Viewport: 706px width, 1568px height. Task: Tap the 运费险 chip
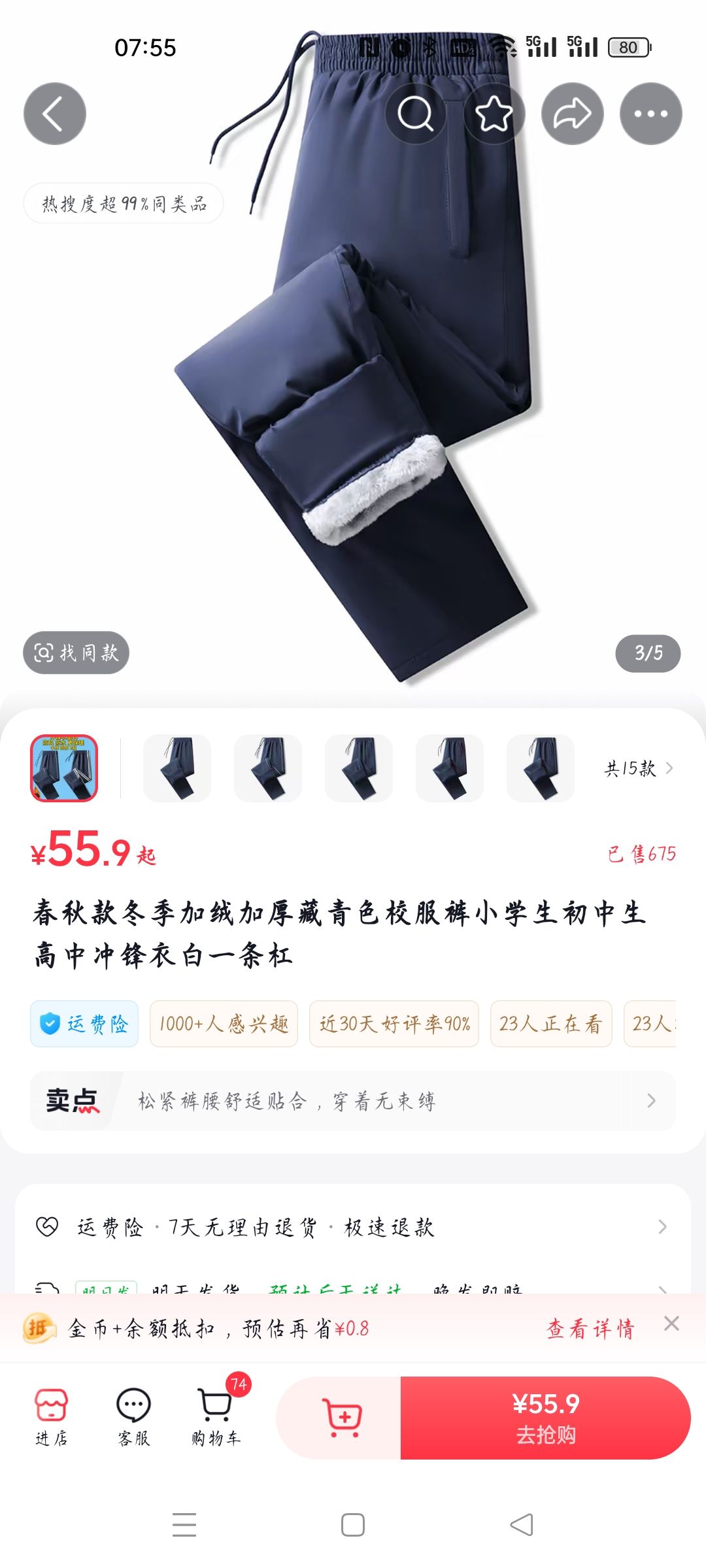pyautogui.click(x=84, y=1024)
